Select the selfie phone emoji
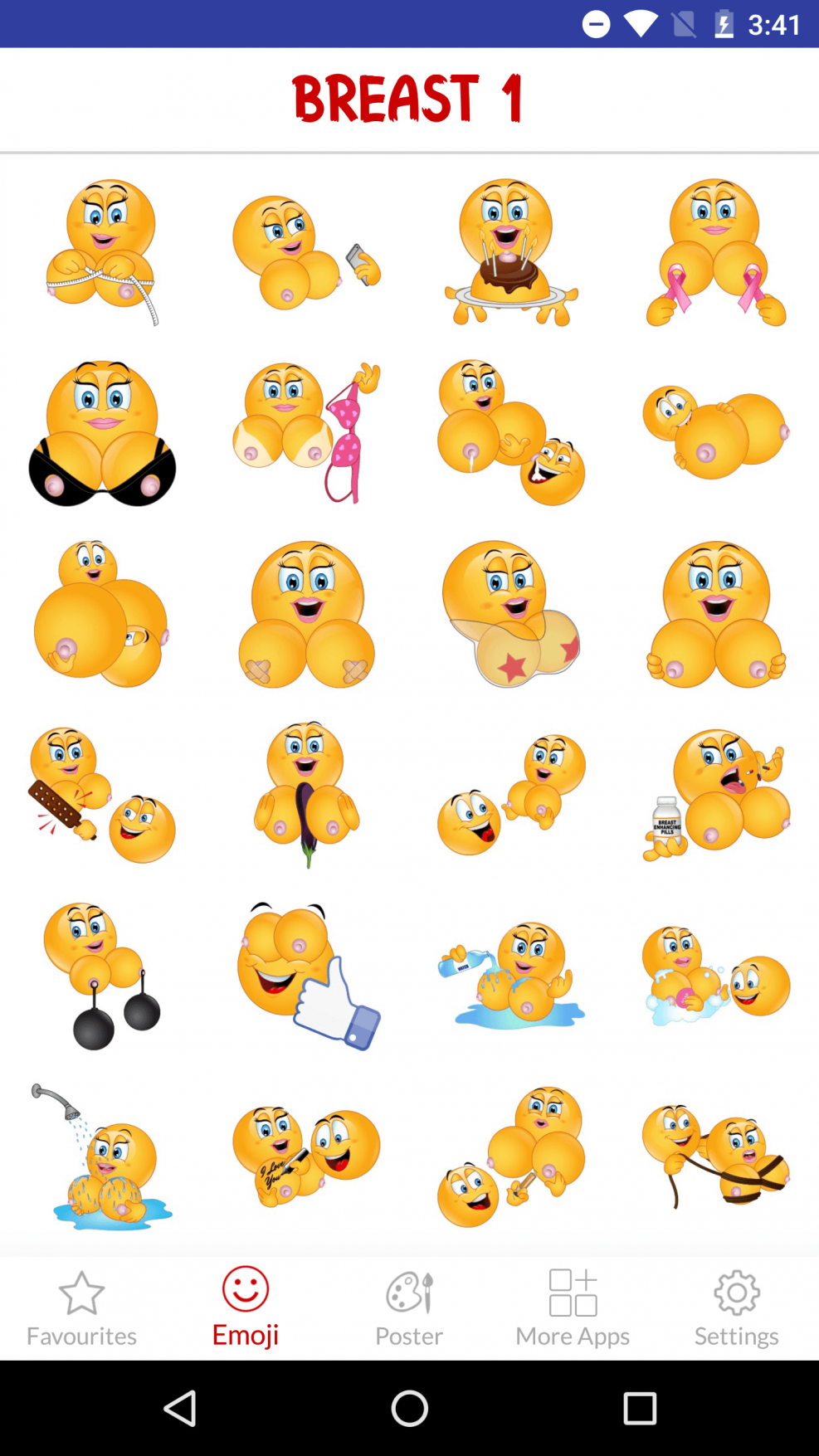 pos(306,253)
